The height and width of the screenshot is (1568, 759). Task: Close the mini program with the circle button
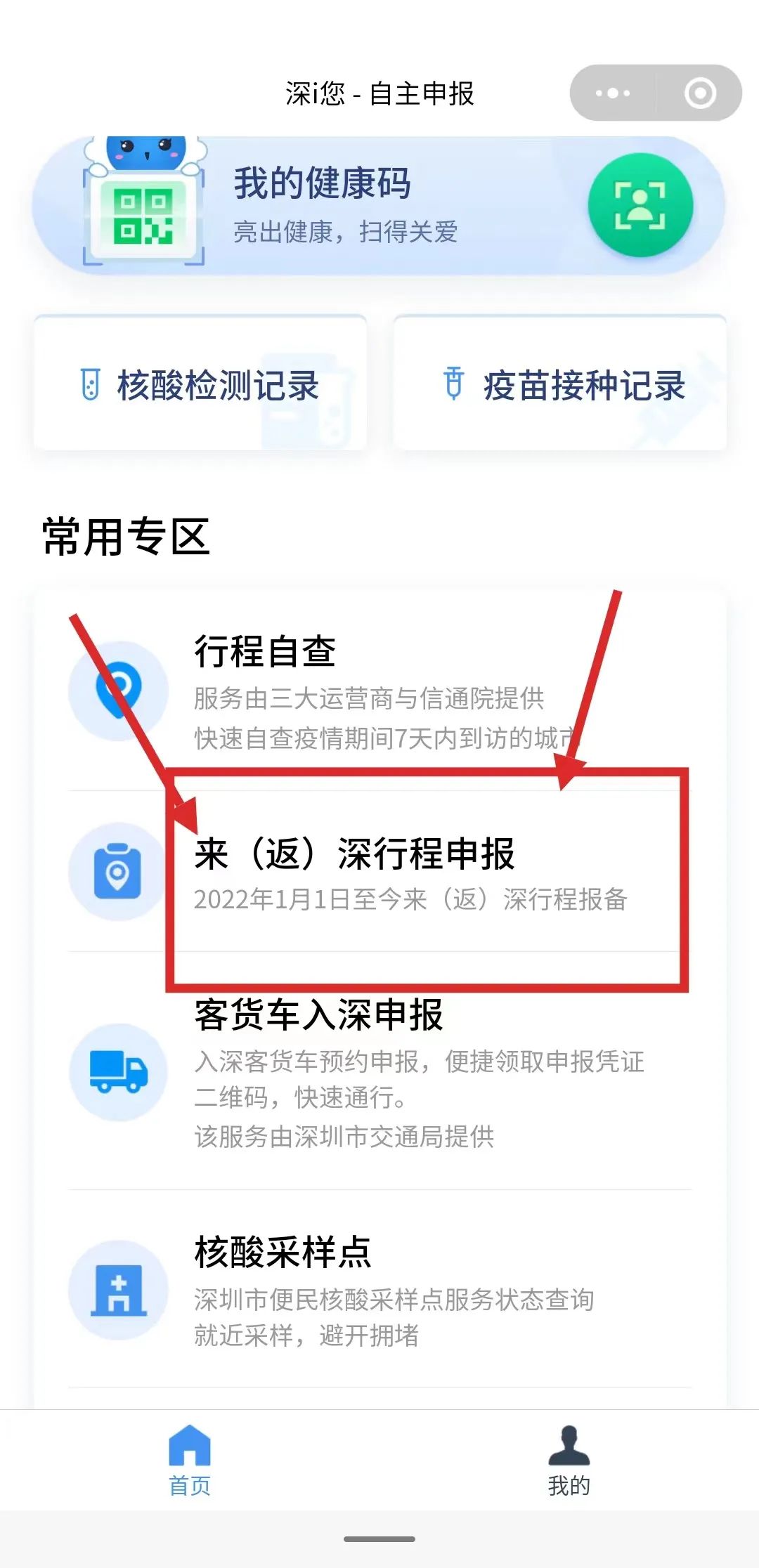point(700,93)
